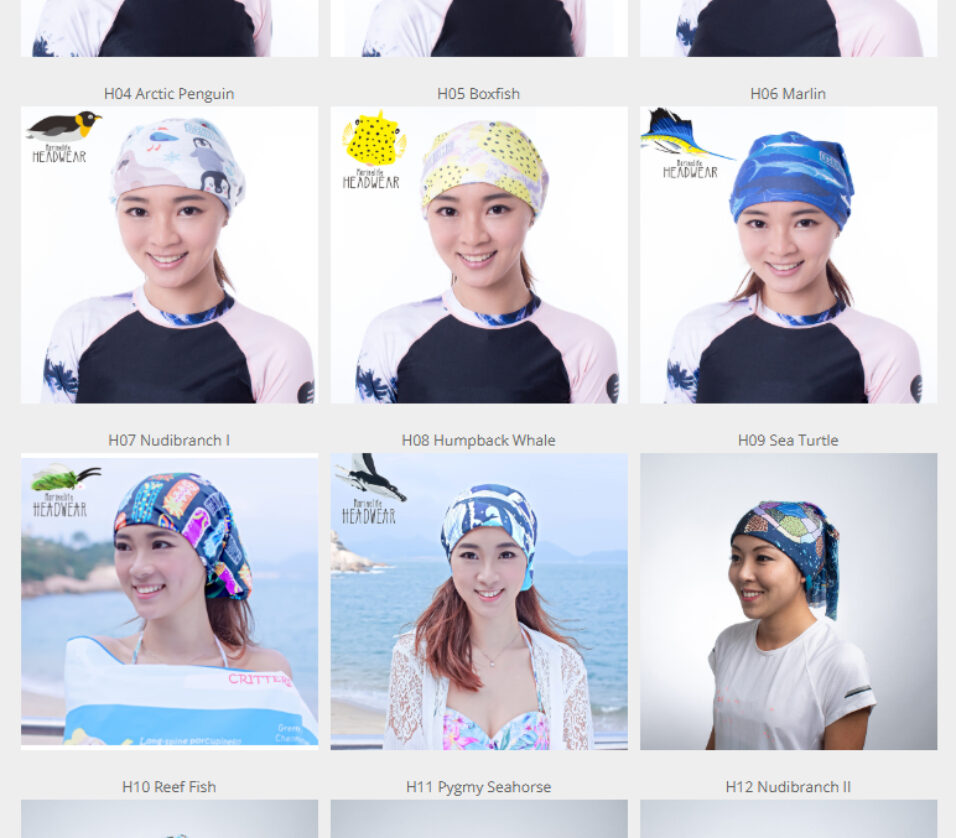Open the H10 Reef Fish product tile
This screenshot has width=956, height=838.
click(x=169, y=818)
